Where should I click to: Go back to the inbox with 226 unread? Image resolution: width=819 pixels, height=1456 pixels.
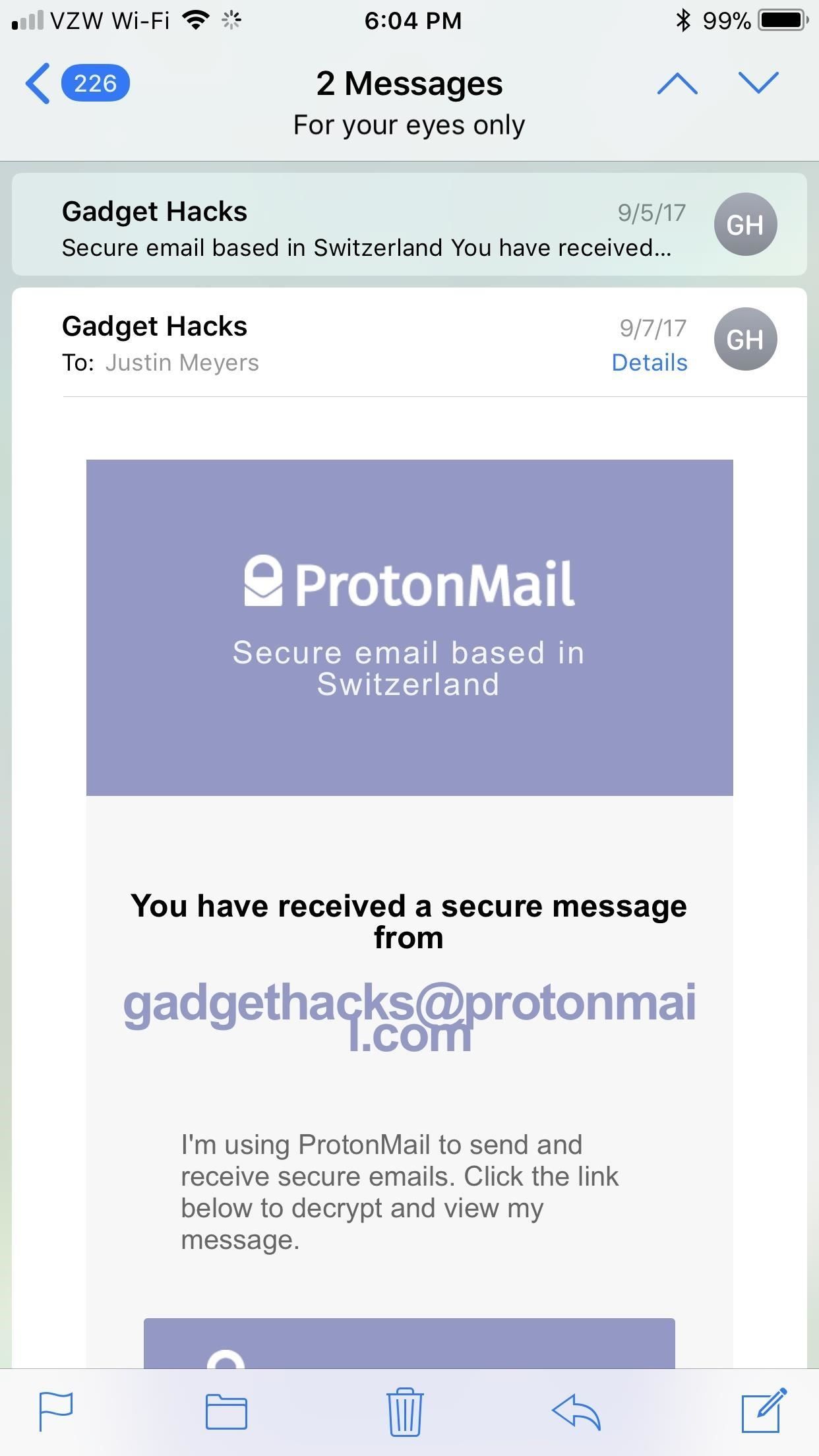click(x=76, y=84)
